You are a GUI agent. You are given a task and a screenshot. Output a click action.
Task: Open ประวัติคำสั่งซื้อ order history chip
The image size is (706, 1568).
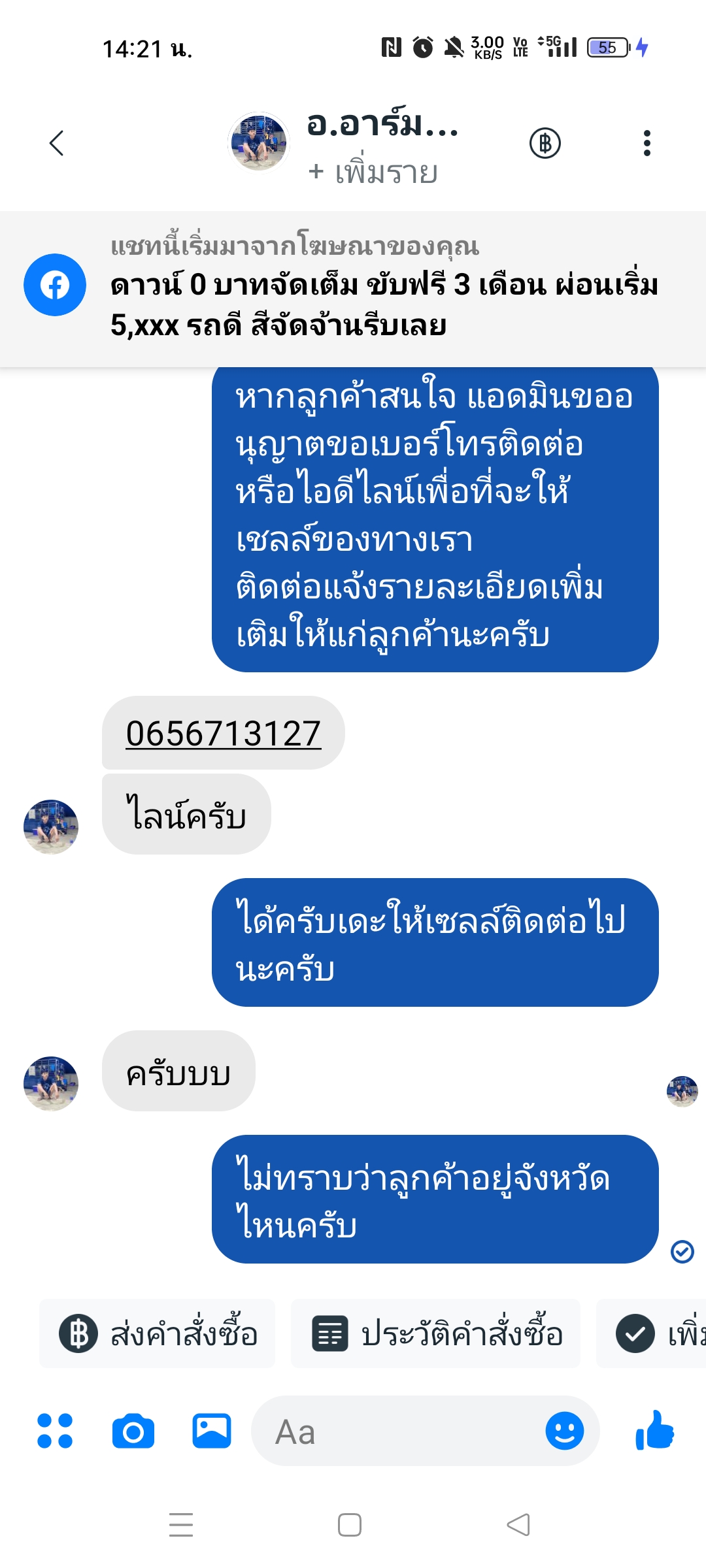click(x=435, y=1333)
